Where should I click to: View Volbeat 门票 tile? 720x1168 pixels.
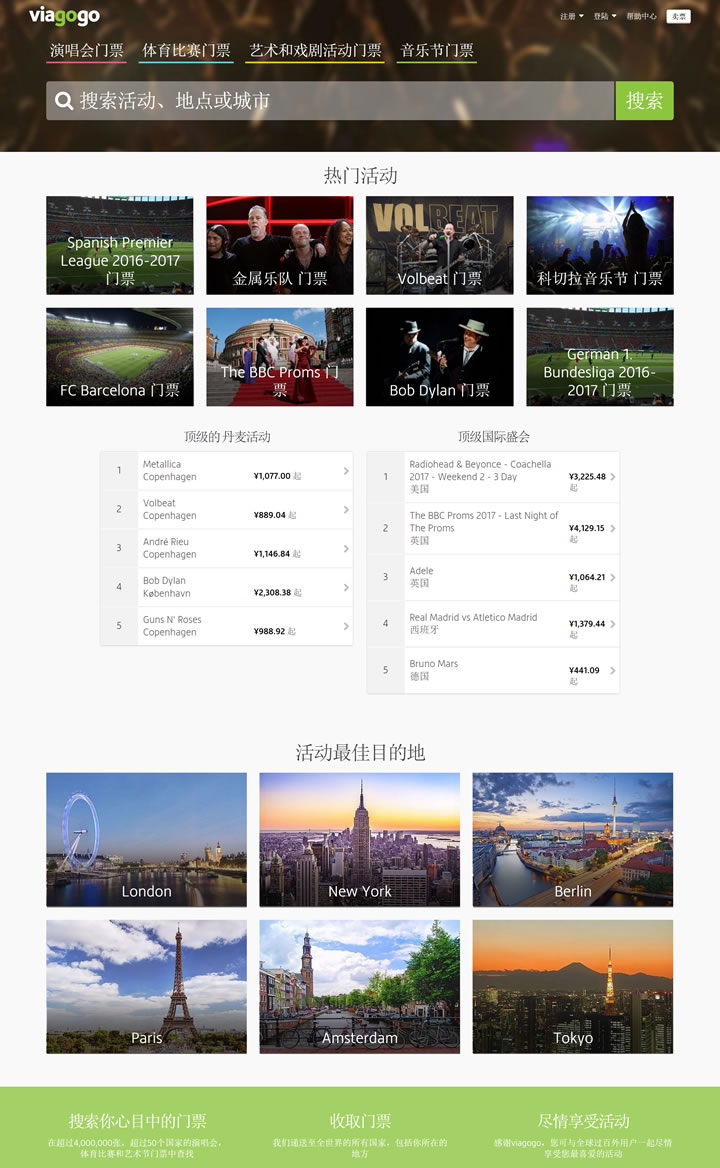(439, 245)
